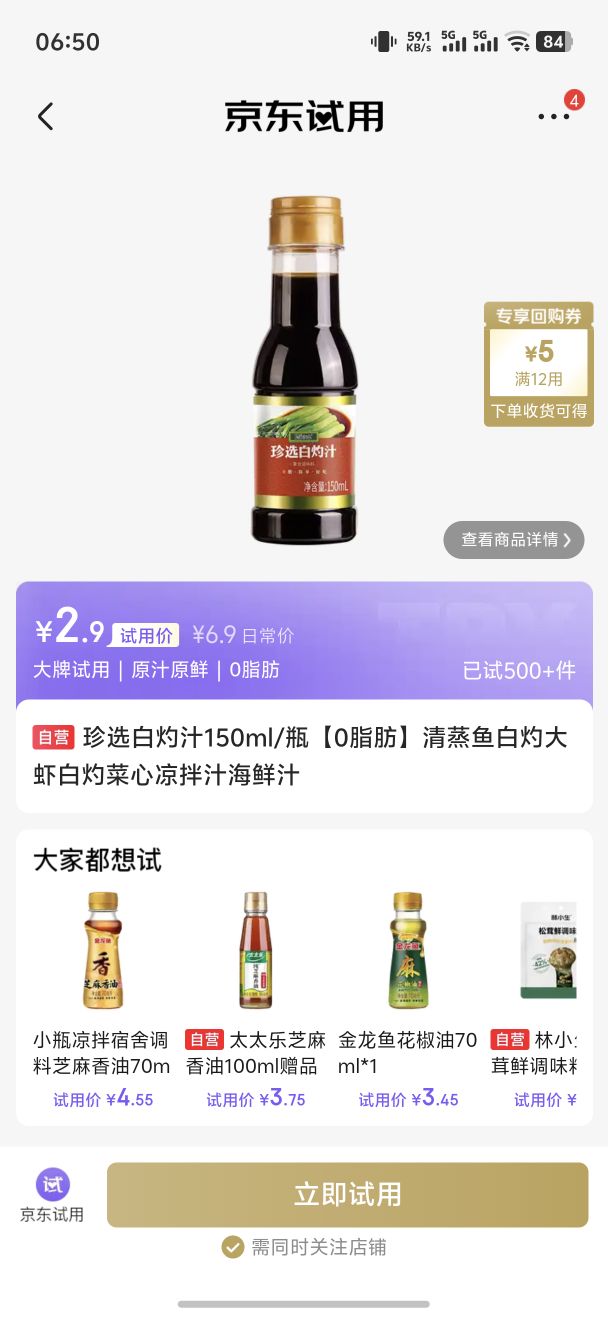Toggle the 需同时关注店铺 checkbox

click(233, 1247)
